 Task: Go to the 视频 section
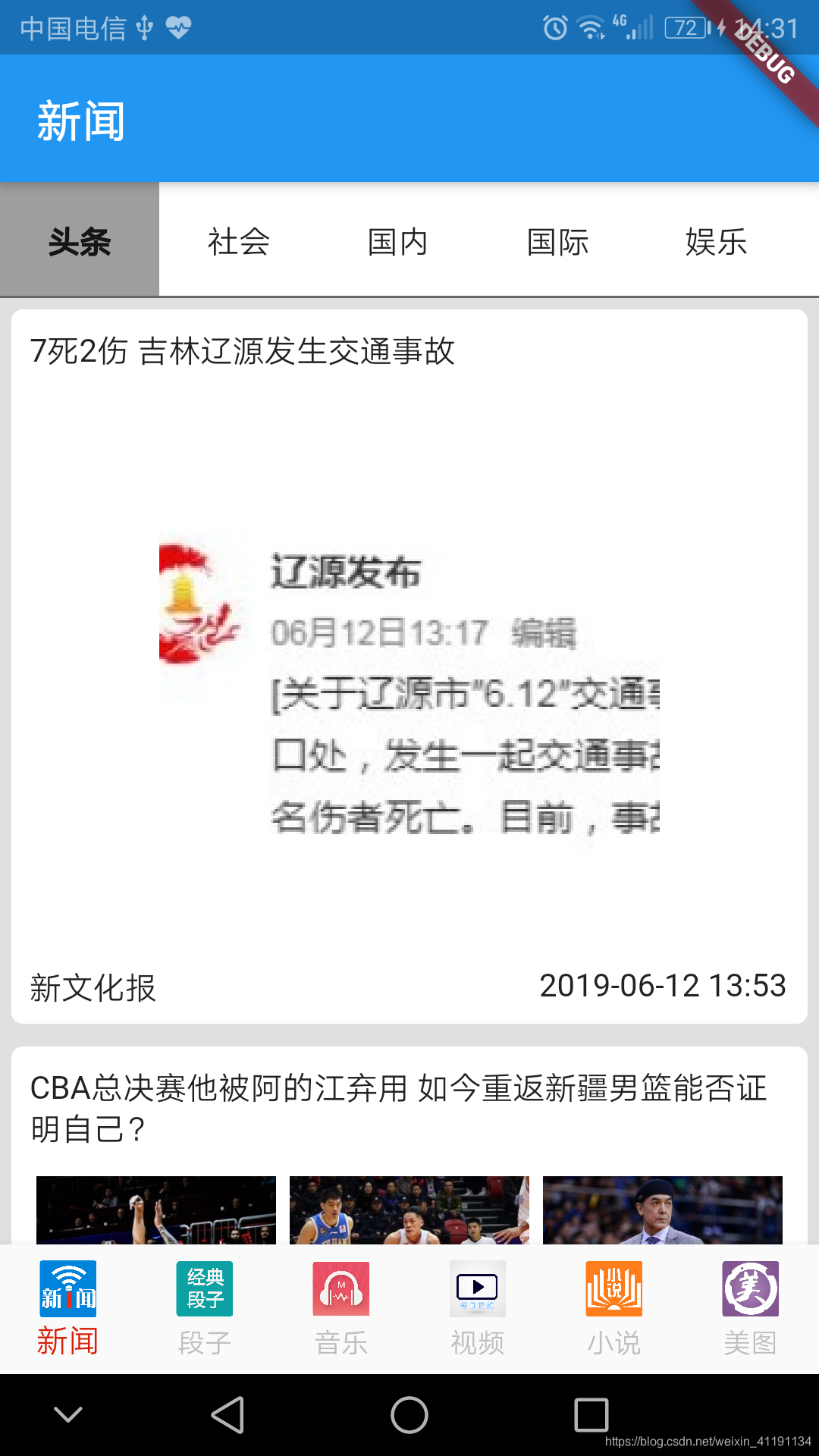(x=478, y=1310)
